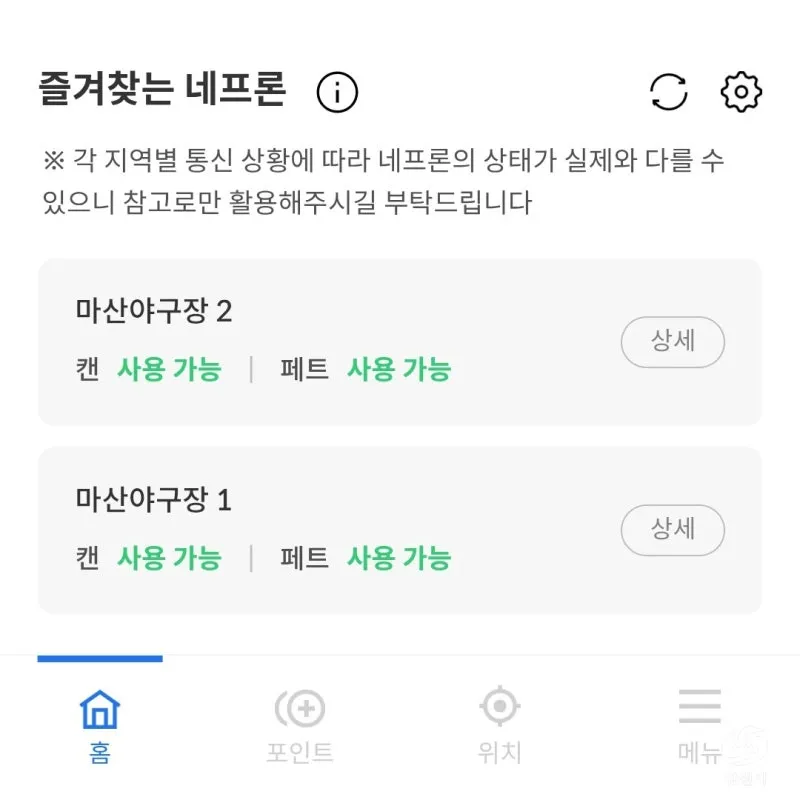Open the 메뉴 tab
The width and height of the screenshot is (800, 800).
(x=699, y=725)
